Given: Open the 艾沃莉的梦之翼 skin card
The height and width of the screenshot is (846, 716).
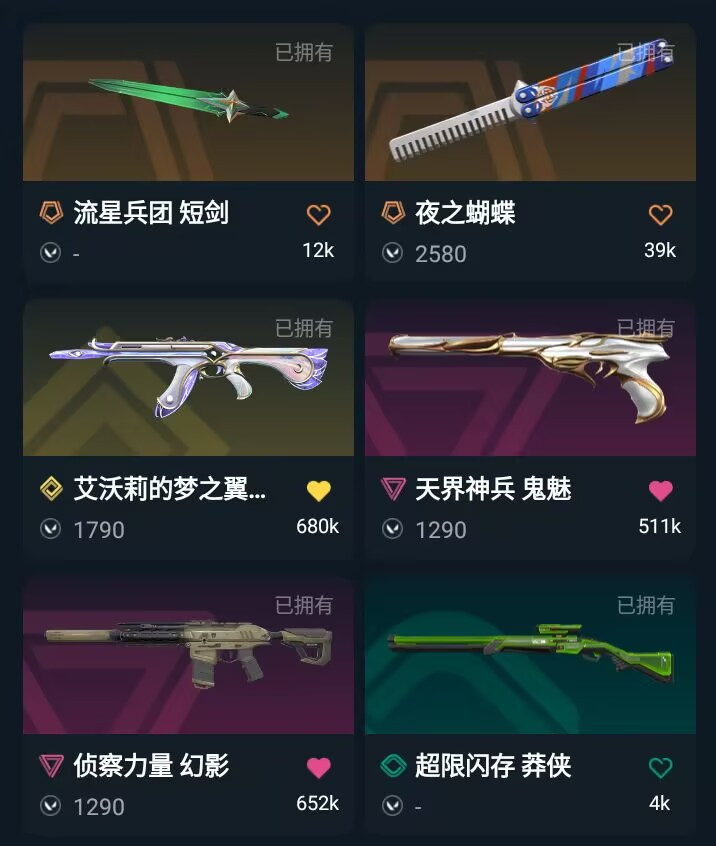Looking at the screenshot, I should pos(188,380).
